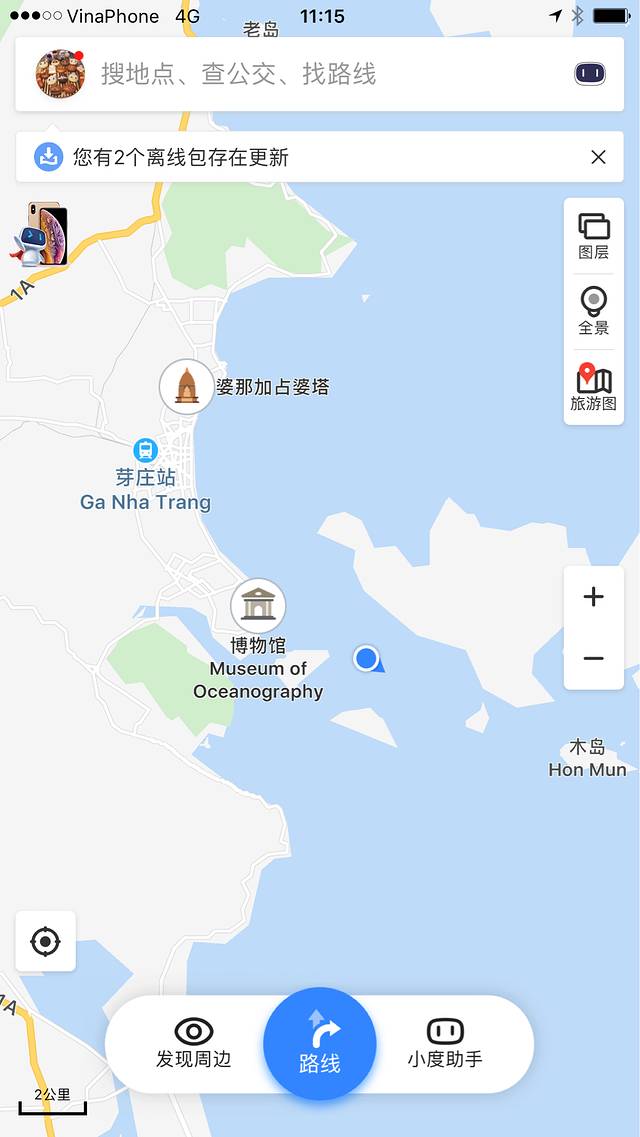This screenshot has height=1137, width=640.
Task: Open the voice assistant icon in search bar
Action: 590,74
